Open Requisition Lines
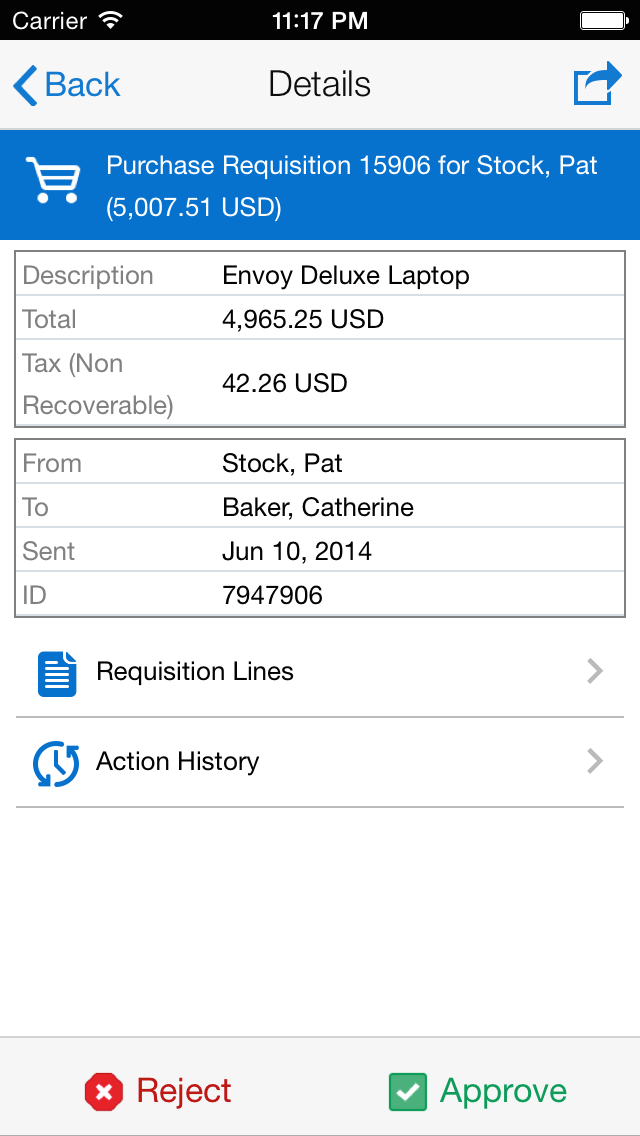Screen dimensions: 640x1136 [x=320, y=672]
